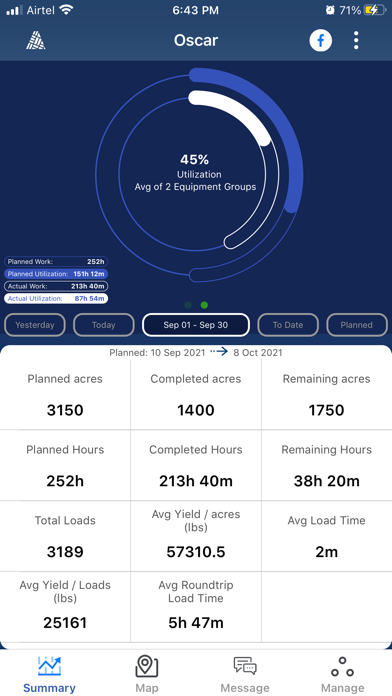Select the Planned chip

[356, 325]
